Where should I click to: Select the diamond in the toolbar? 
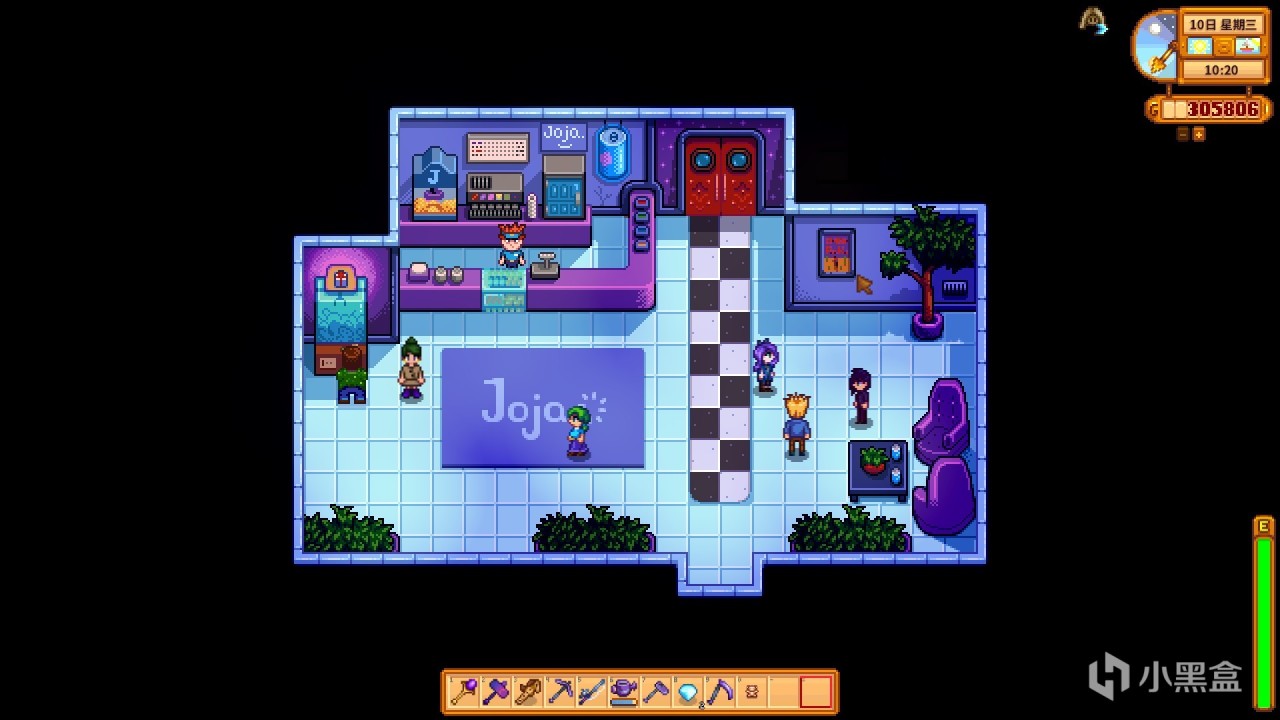click(688, 692)
